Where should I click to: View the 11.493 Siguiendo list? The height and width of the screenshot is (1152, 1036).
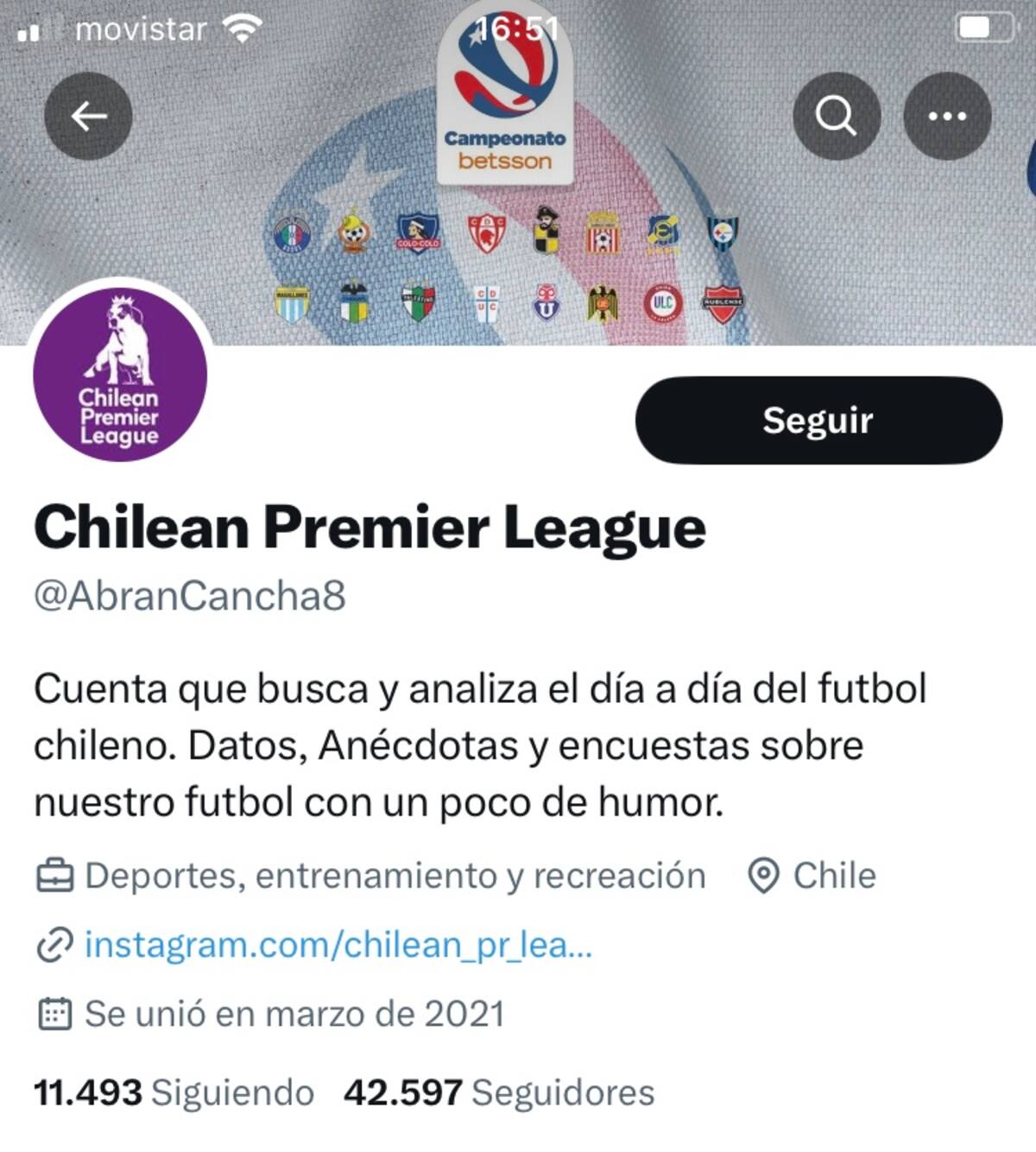(174, 1092)
